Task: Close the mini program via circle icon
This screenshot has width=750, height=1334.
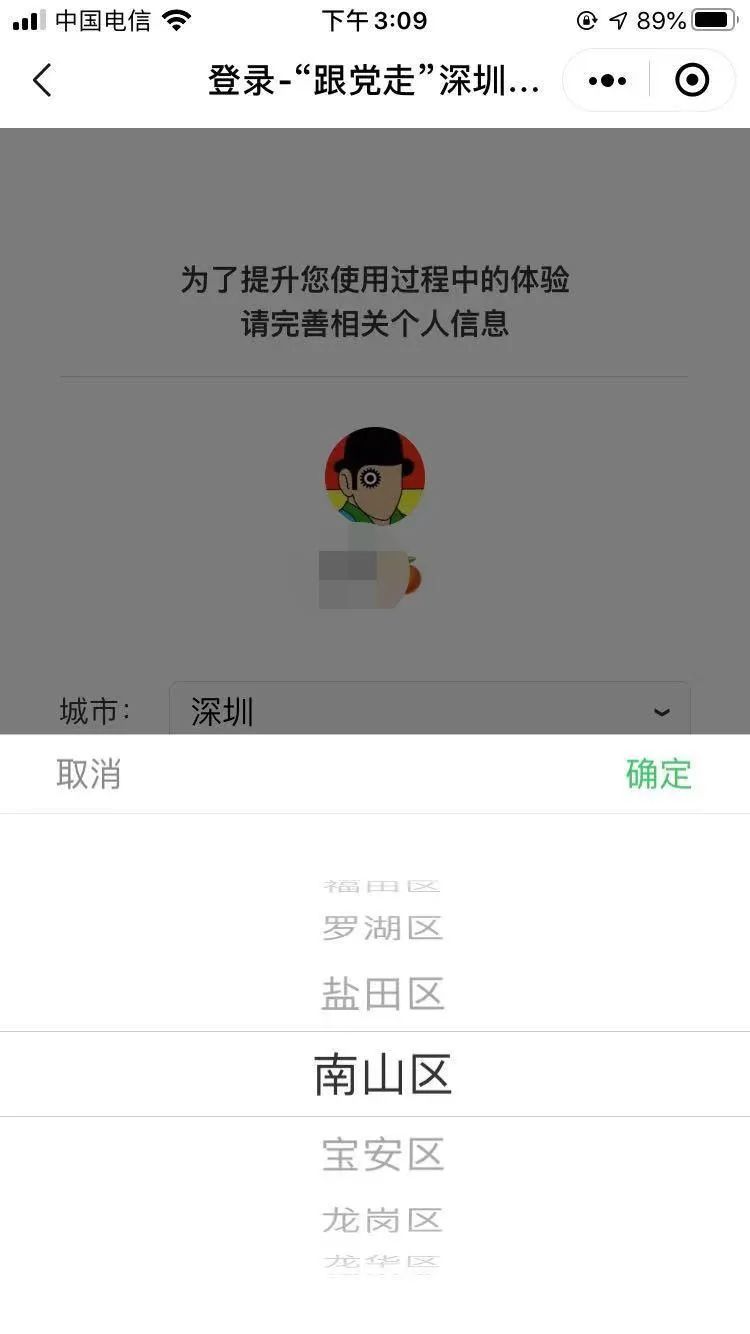Action: pyautogui.click(x=692, y=80)
